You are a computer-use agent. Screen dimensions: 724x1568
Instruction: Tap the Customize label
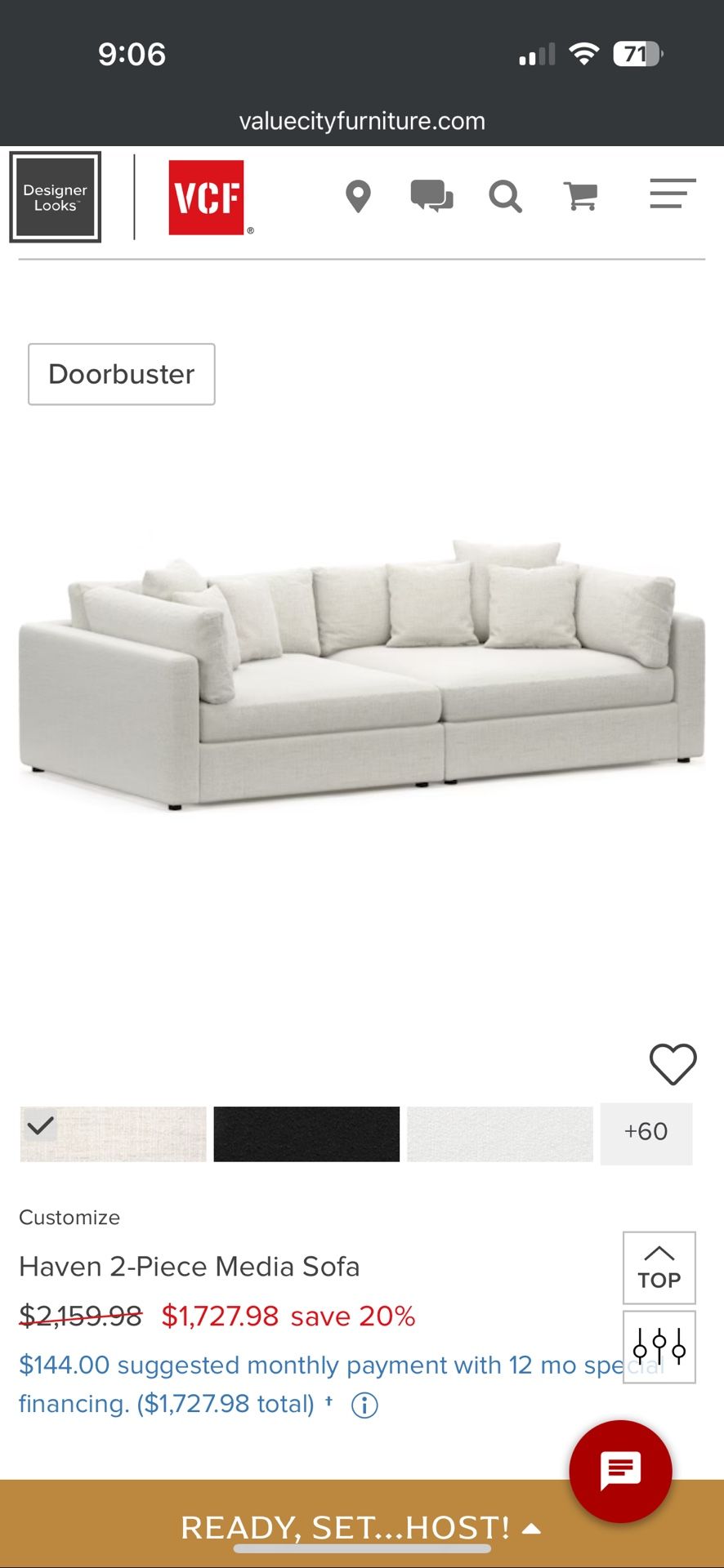(69, 1217)
